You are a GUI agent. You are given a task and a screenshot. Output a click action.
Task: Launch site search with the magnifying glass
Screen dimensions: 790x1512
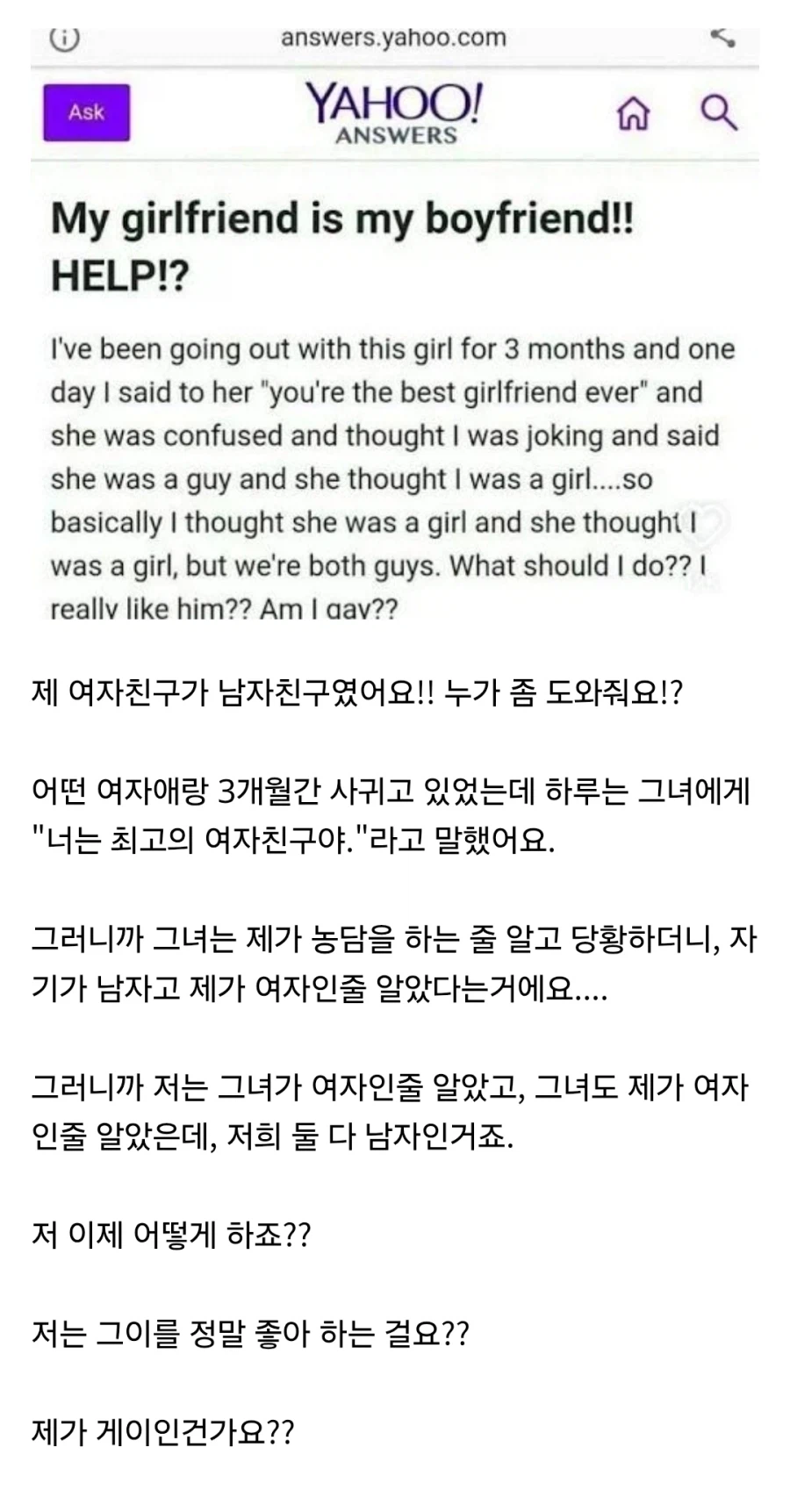coord(720,113)
